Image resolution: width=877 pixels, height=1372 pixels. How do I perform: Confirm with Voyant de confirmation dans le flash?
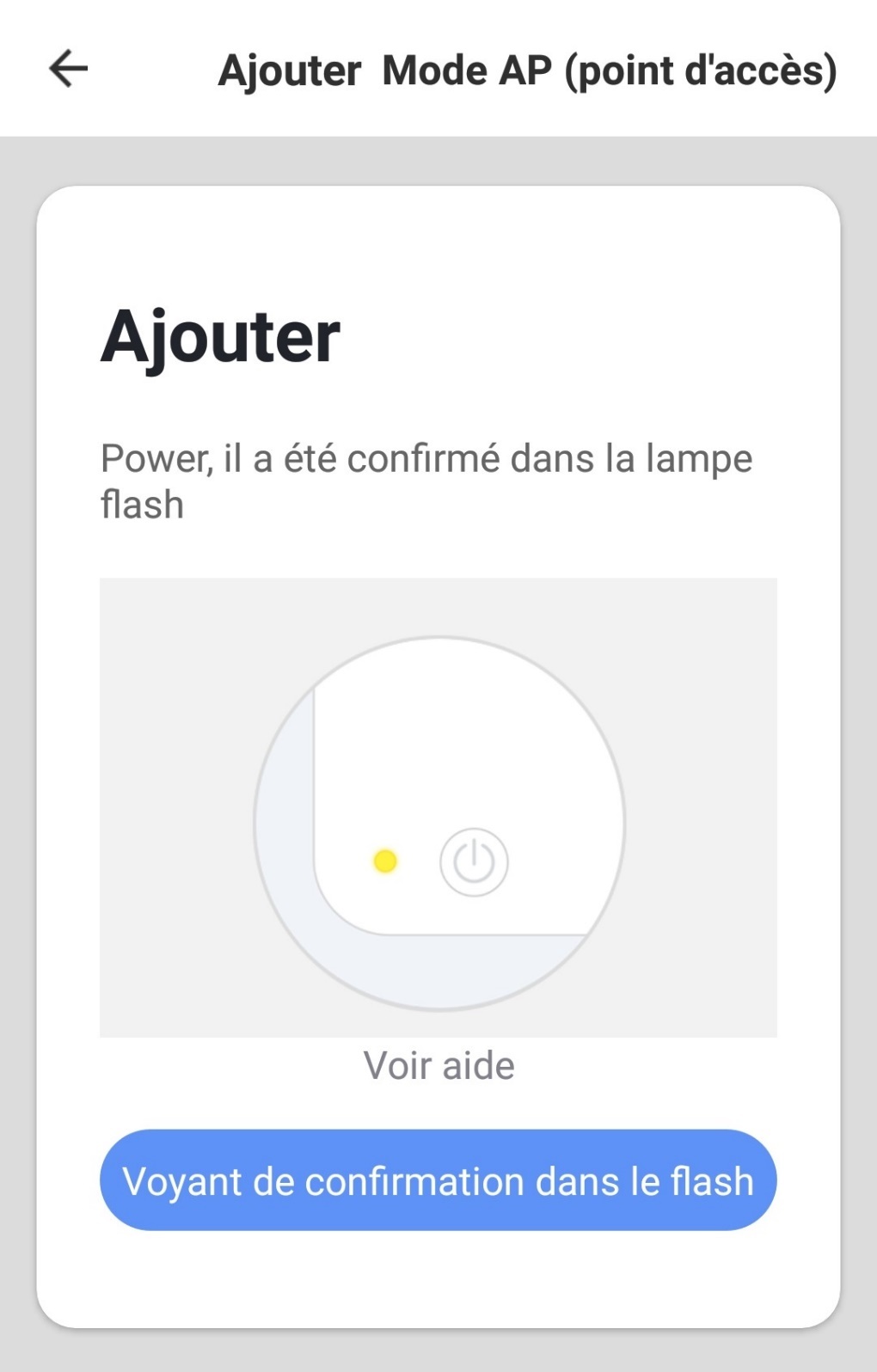point(438,1180)
